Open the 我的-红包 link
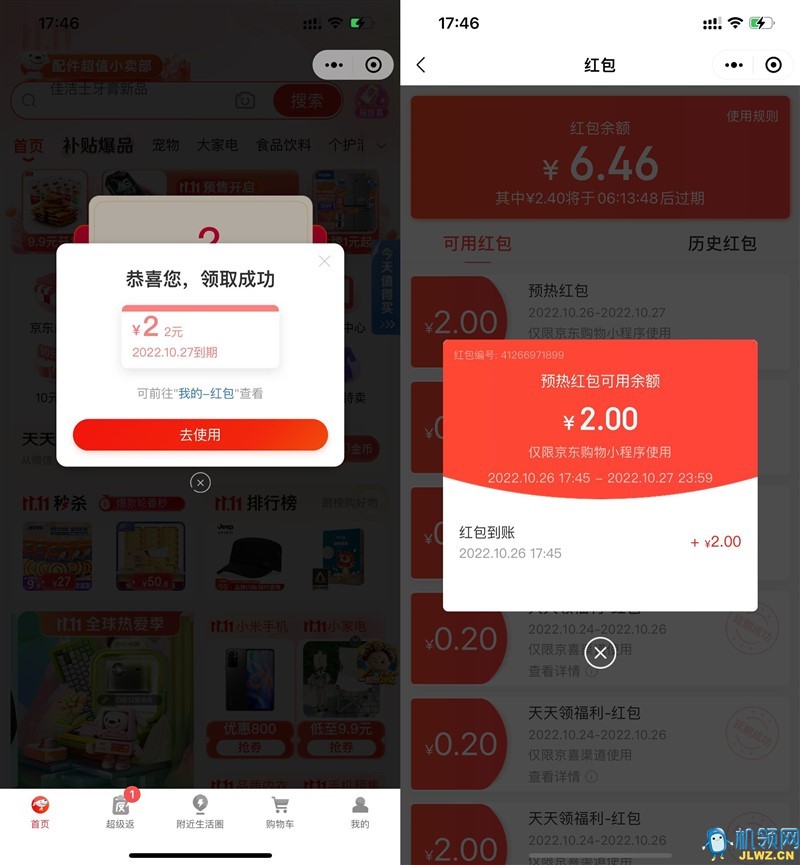Image resolution: width=800 pixels, height=865 pixels. coord(206,394)
